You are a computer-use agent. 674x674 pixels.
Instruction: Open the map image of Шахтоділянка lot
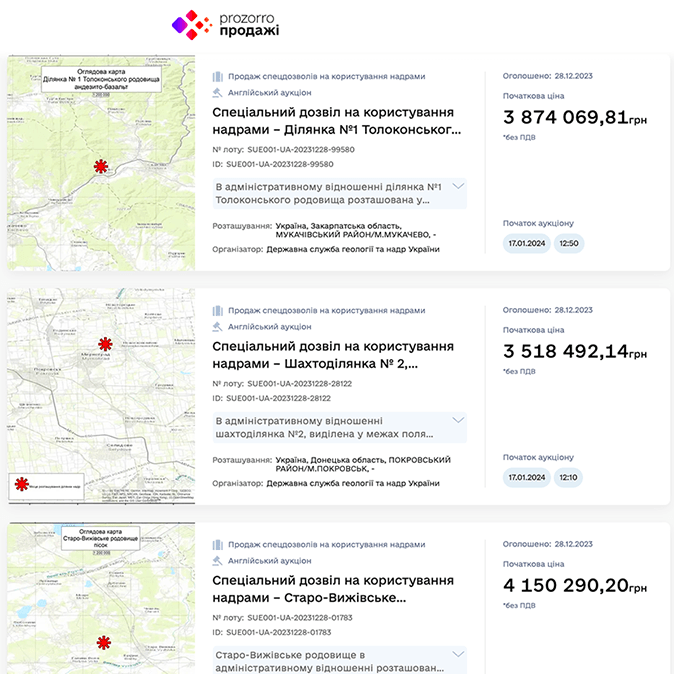tap(102, 396)
